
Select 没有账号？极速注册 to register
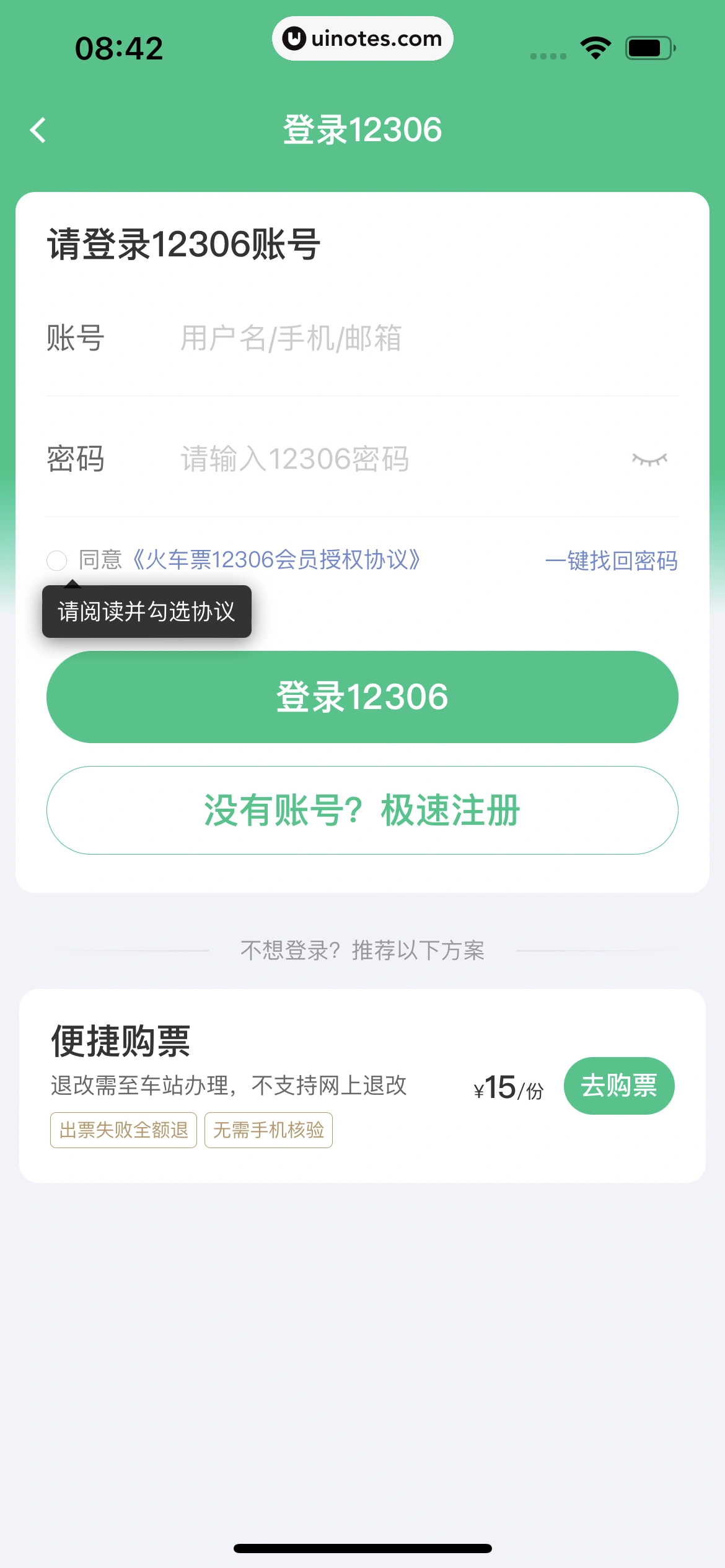pos(362,810)
